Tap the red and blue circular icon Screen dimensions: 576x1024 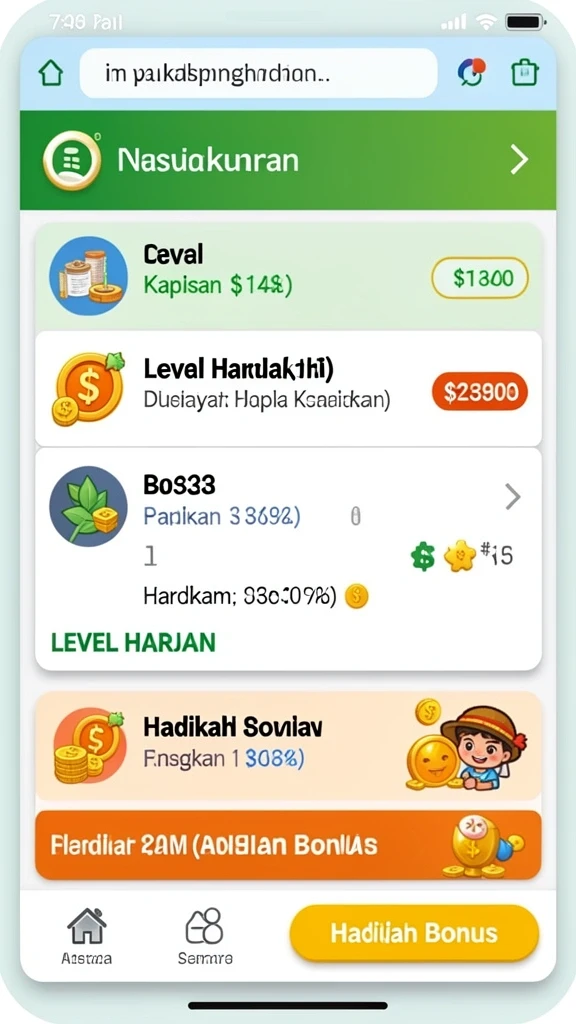[472, 73]
